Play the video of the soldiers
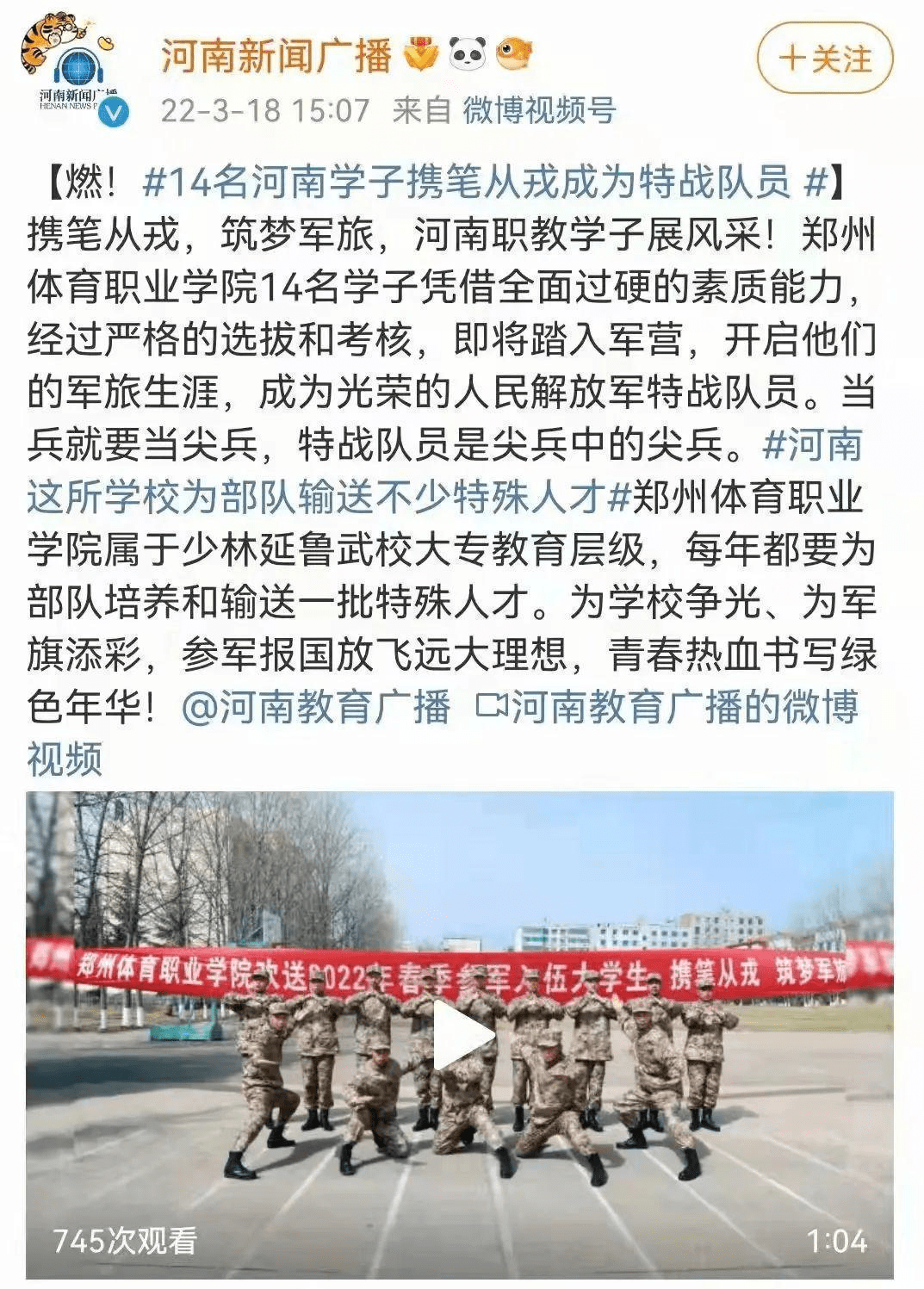The image size is (924, 1289). 461,1036
